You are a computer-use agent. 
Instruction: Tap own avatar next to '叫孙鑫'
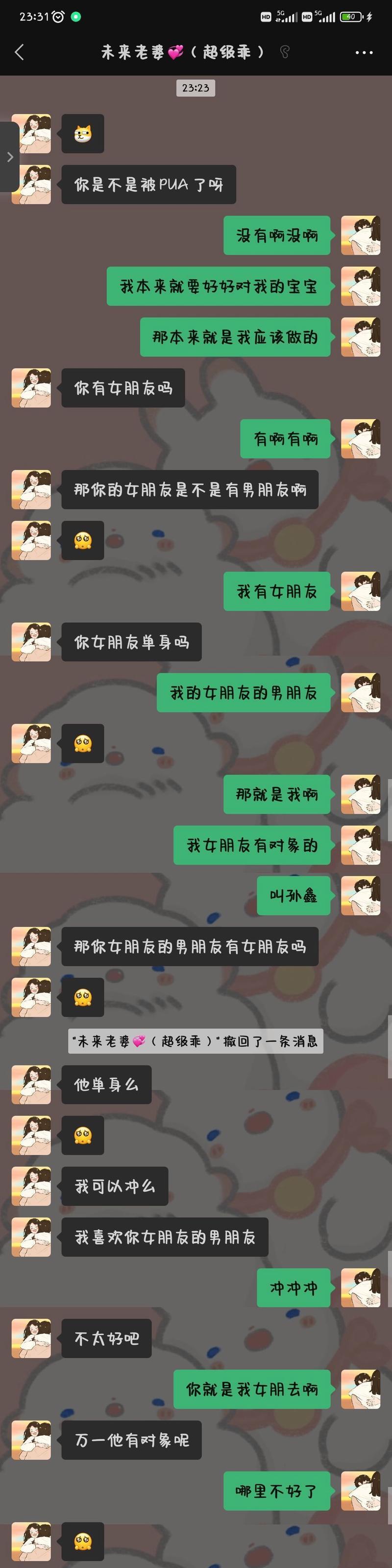coord(360,895)
